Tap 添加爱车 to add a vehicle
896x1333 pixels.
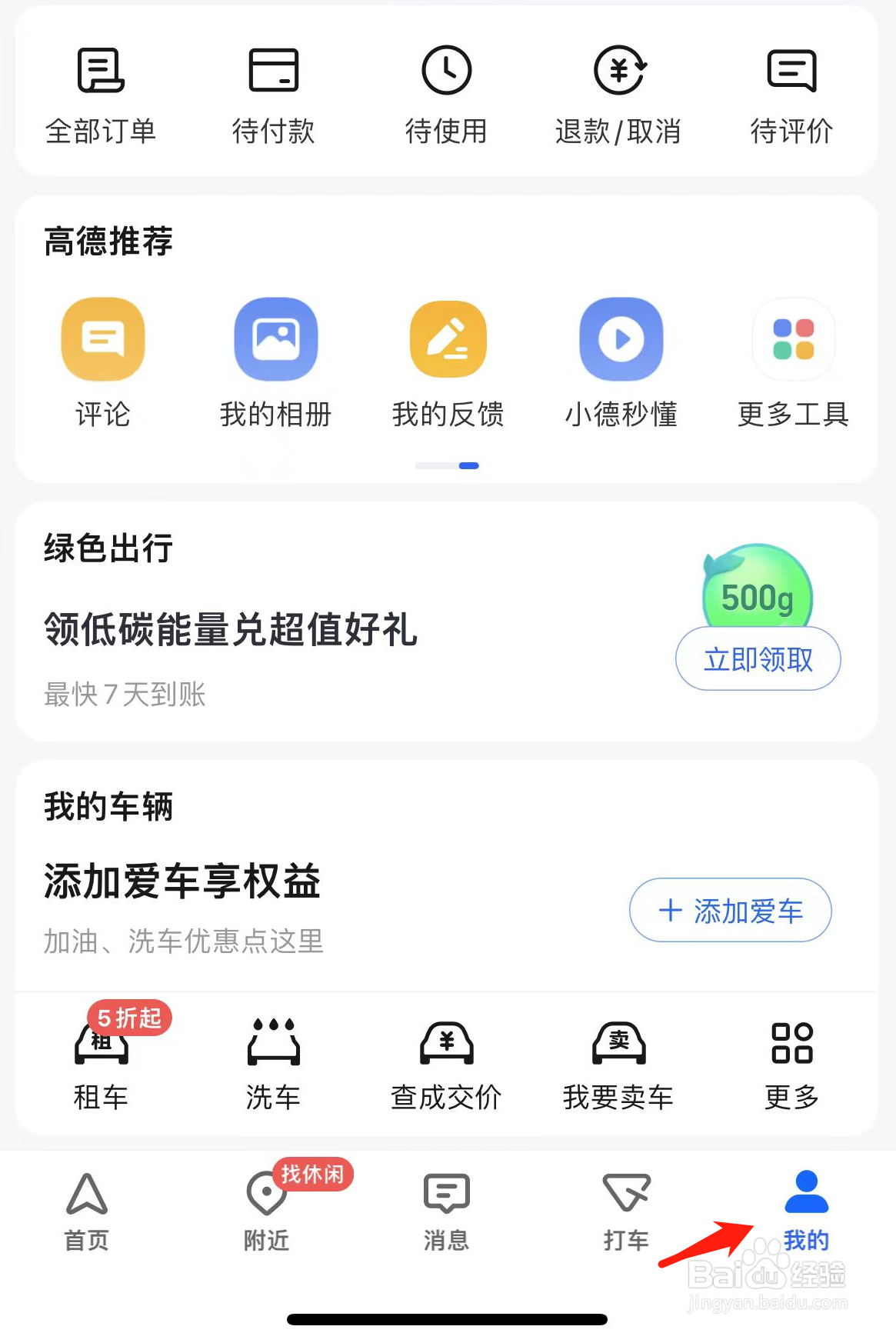click(729, 910)
